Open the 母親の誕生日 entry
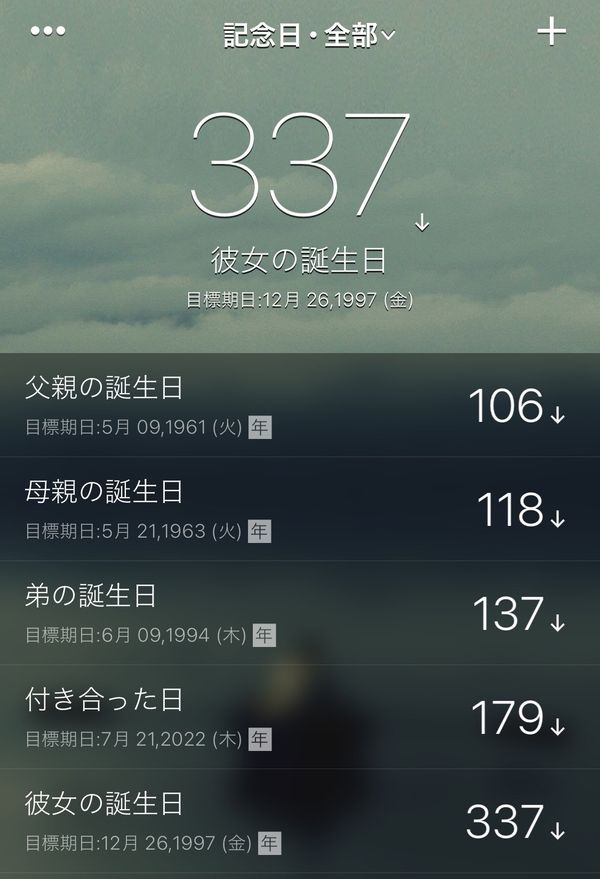This screenshot has width=600, height=879. point(300,509)
